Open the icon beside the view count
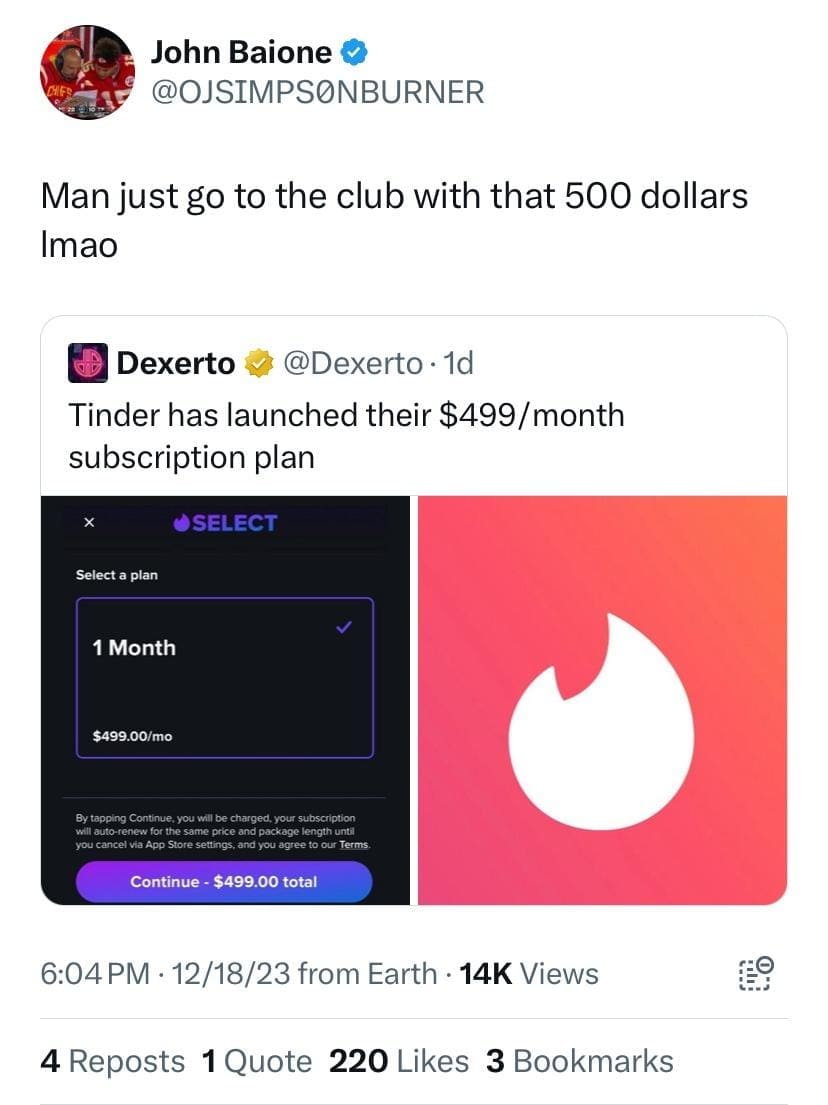 tap(754, 973)
